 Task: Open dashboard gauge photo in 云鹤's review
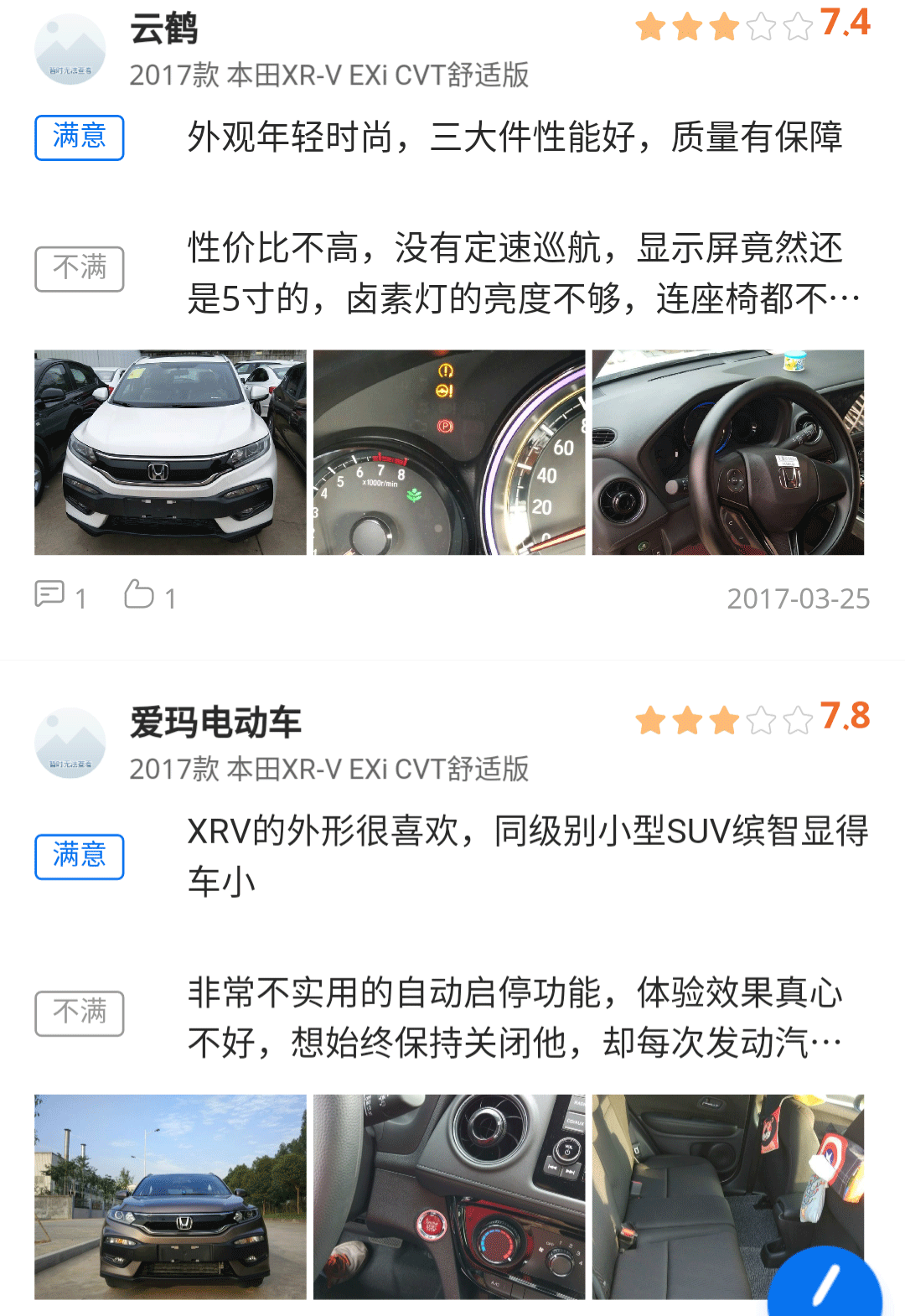(x=449, y=453)
